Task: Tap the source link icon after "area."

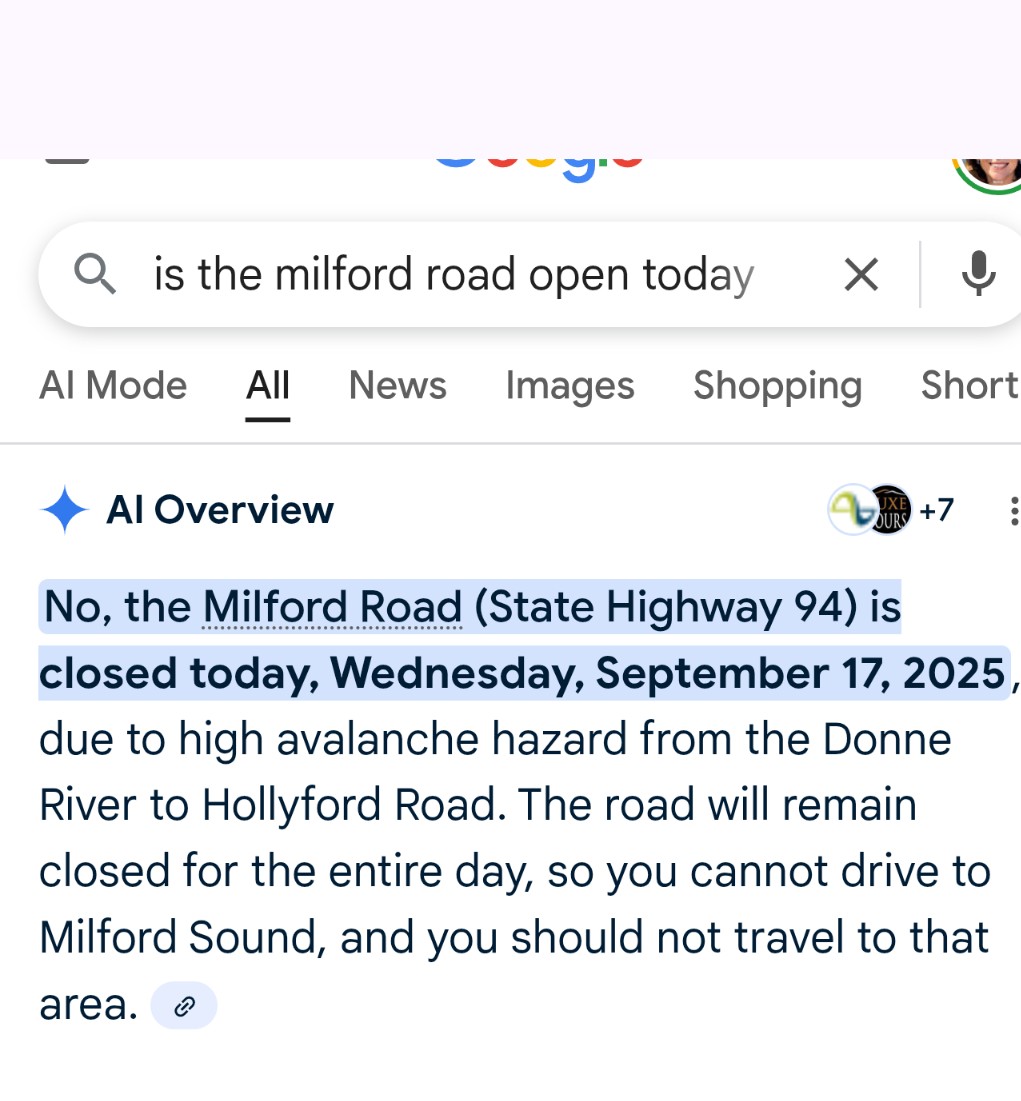Action: [x=183, y=1006]
